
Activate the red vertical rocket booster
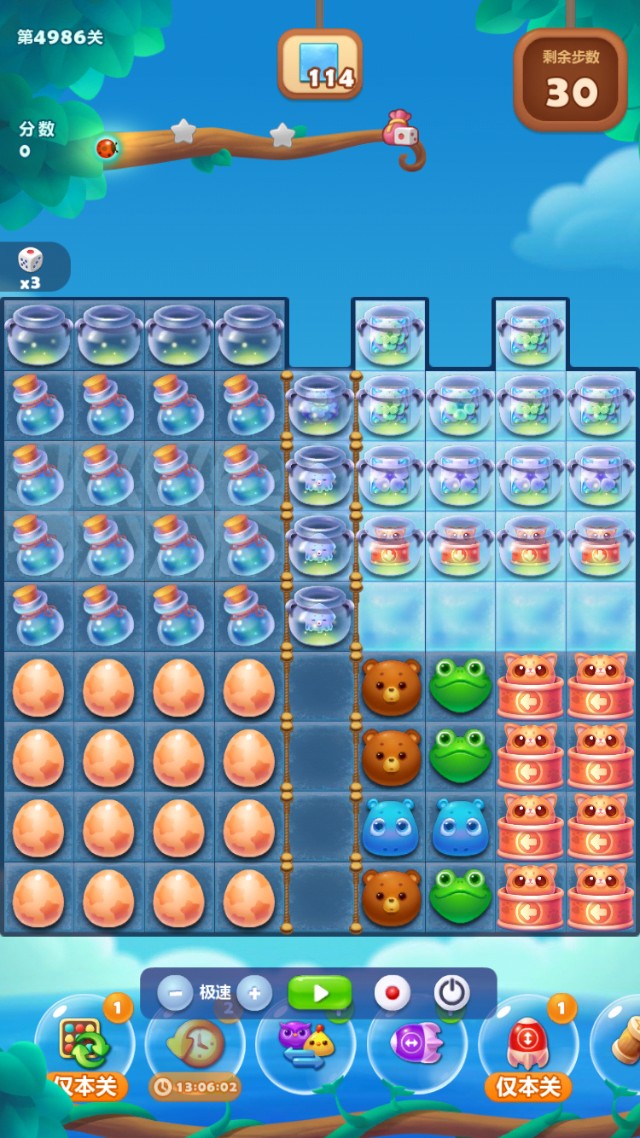527,1045
